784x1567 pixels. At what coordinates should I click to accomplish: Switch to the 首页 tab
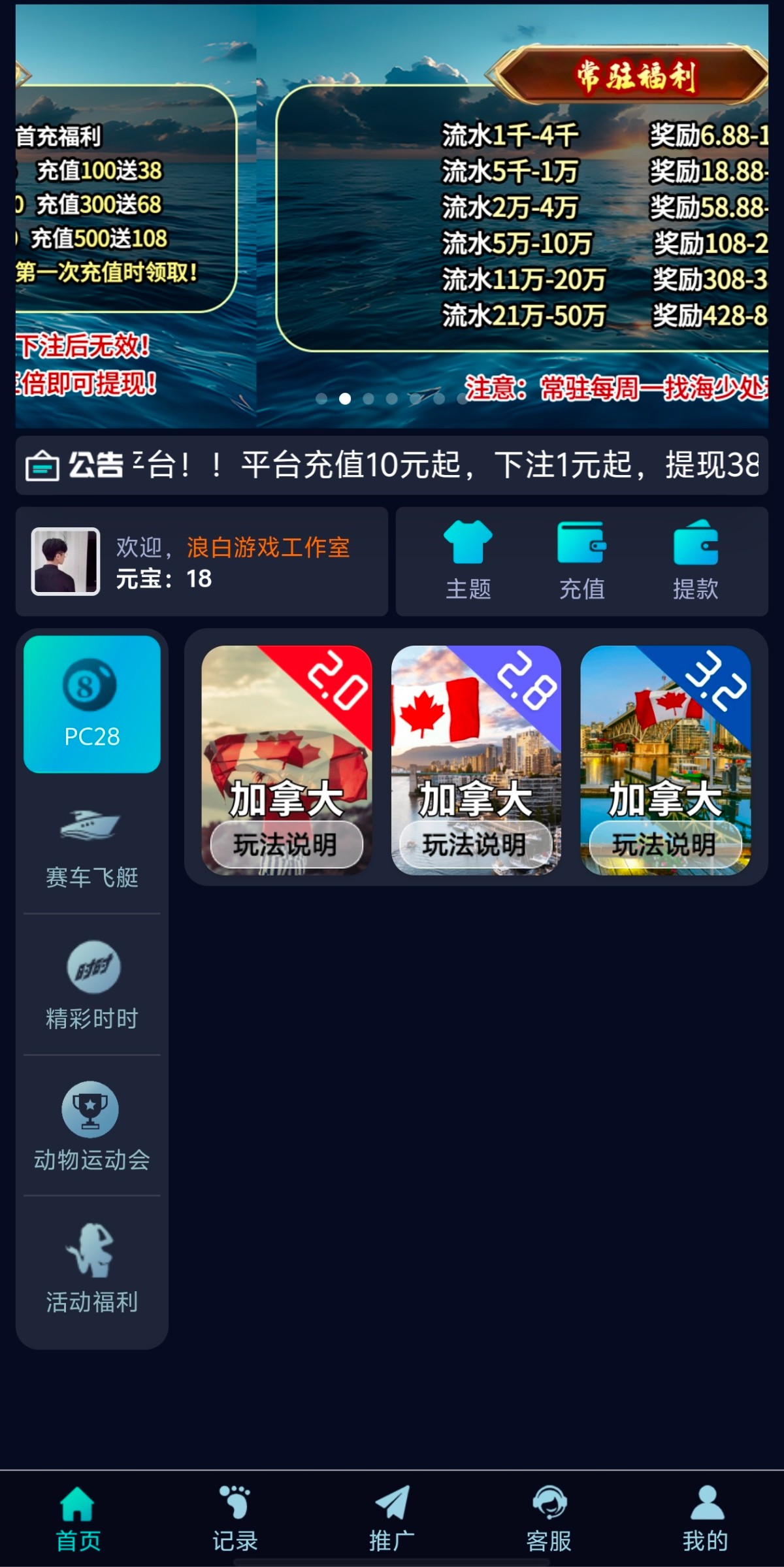tap(78, 1519)
